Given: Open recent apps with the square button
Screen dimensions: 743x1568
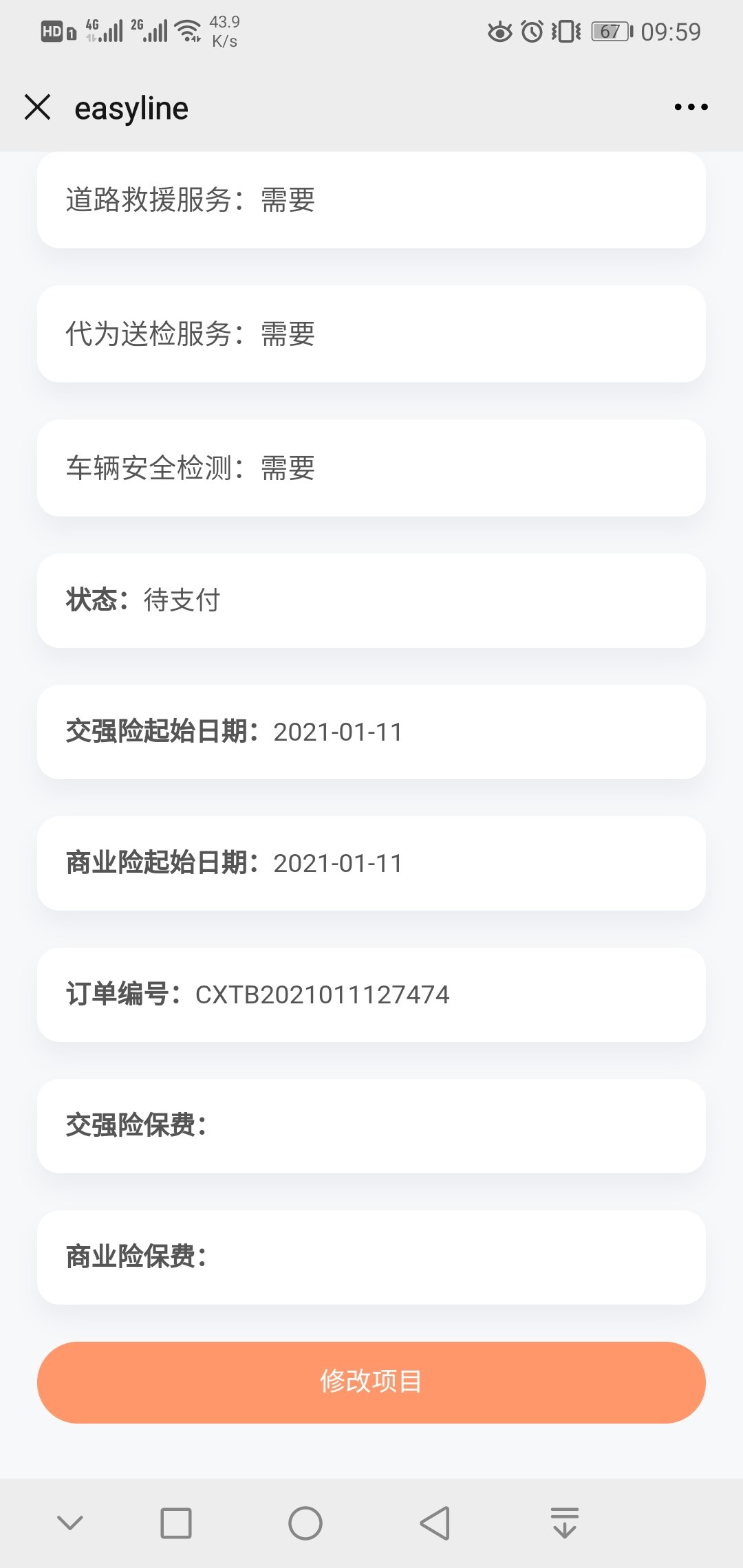Looking at the screenshot, I should [176, 1523].
